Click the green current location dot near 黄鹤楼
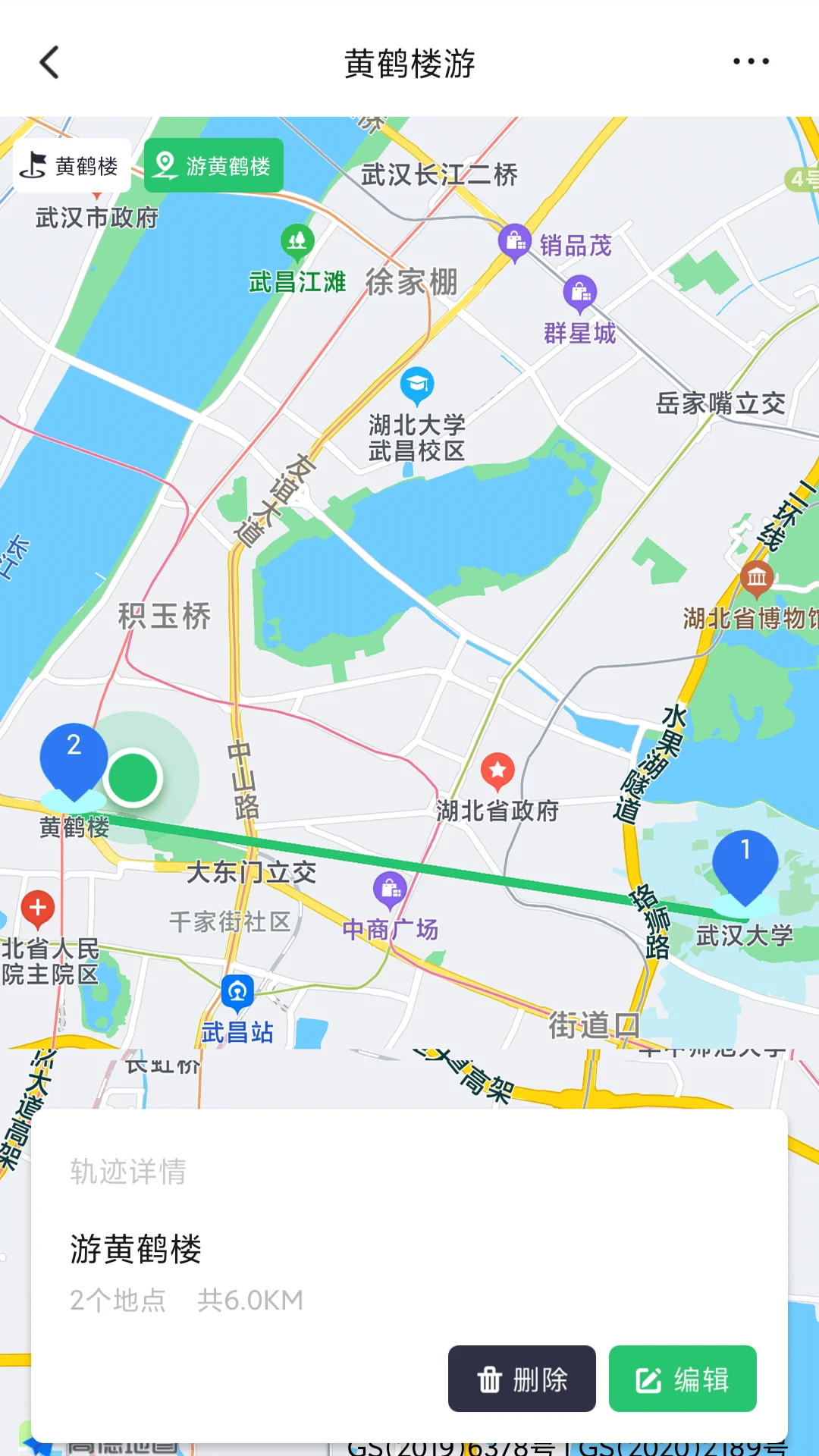Viewport: 819px width, 1456px height. pos(132,778)
